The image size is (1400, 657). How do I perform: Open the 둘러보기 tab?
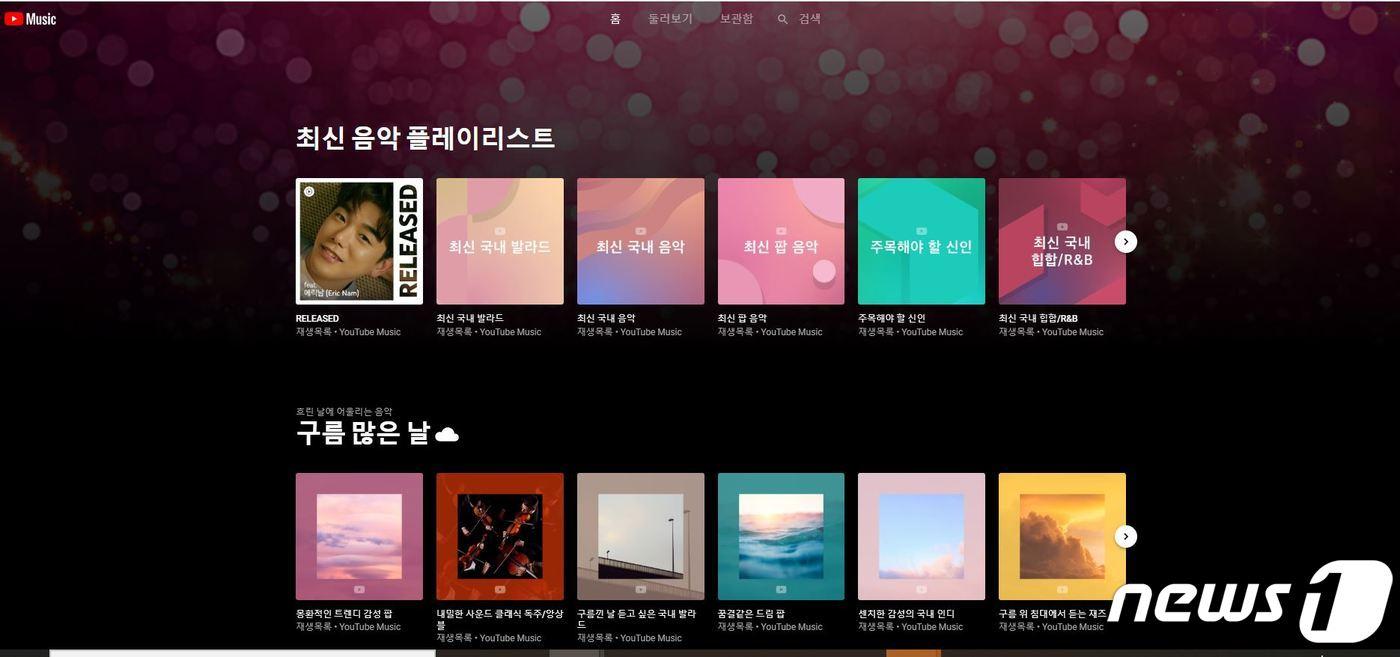[x=670, y=19]
